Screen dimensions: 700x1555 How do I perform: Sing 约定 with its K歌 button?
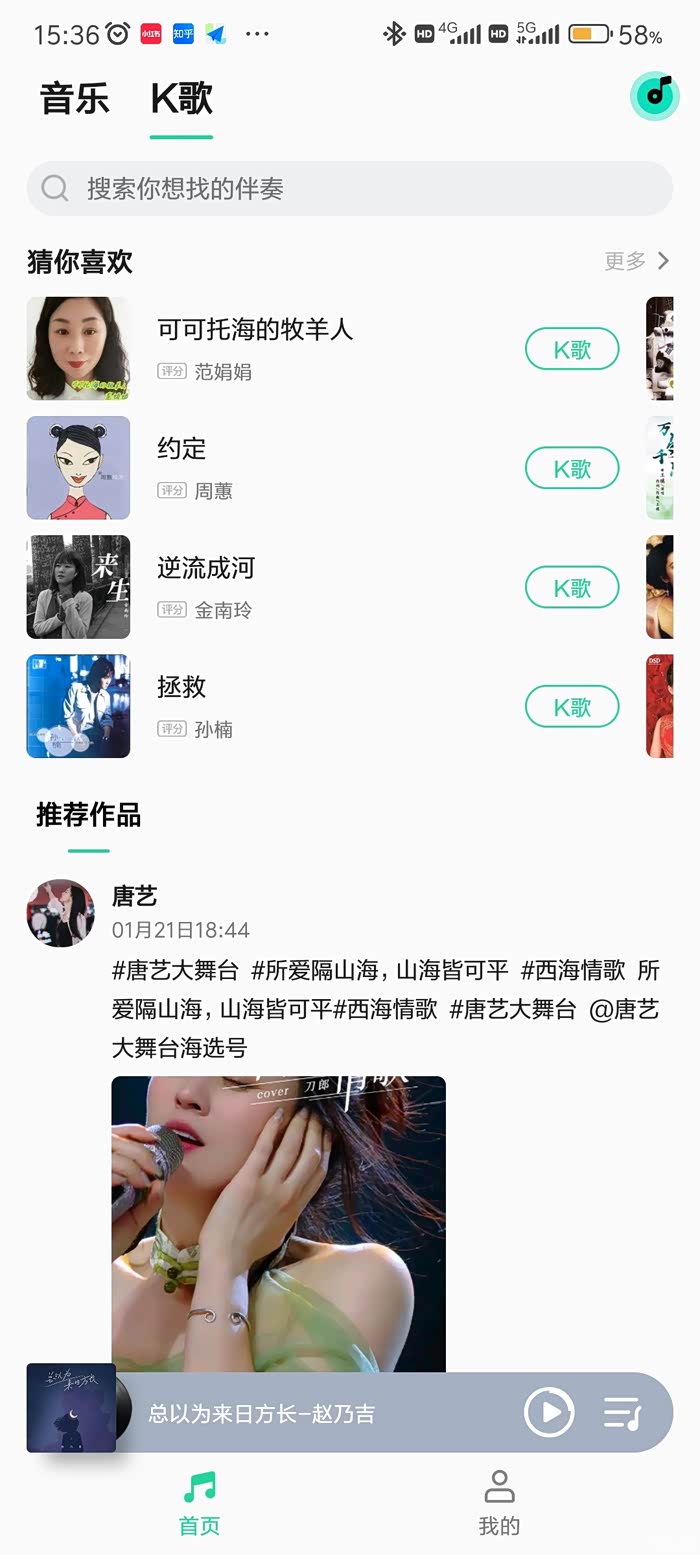pyautogui.click(x=572, y=468)
